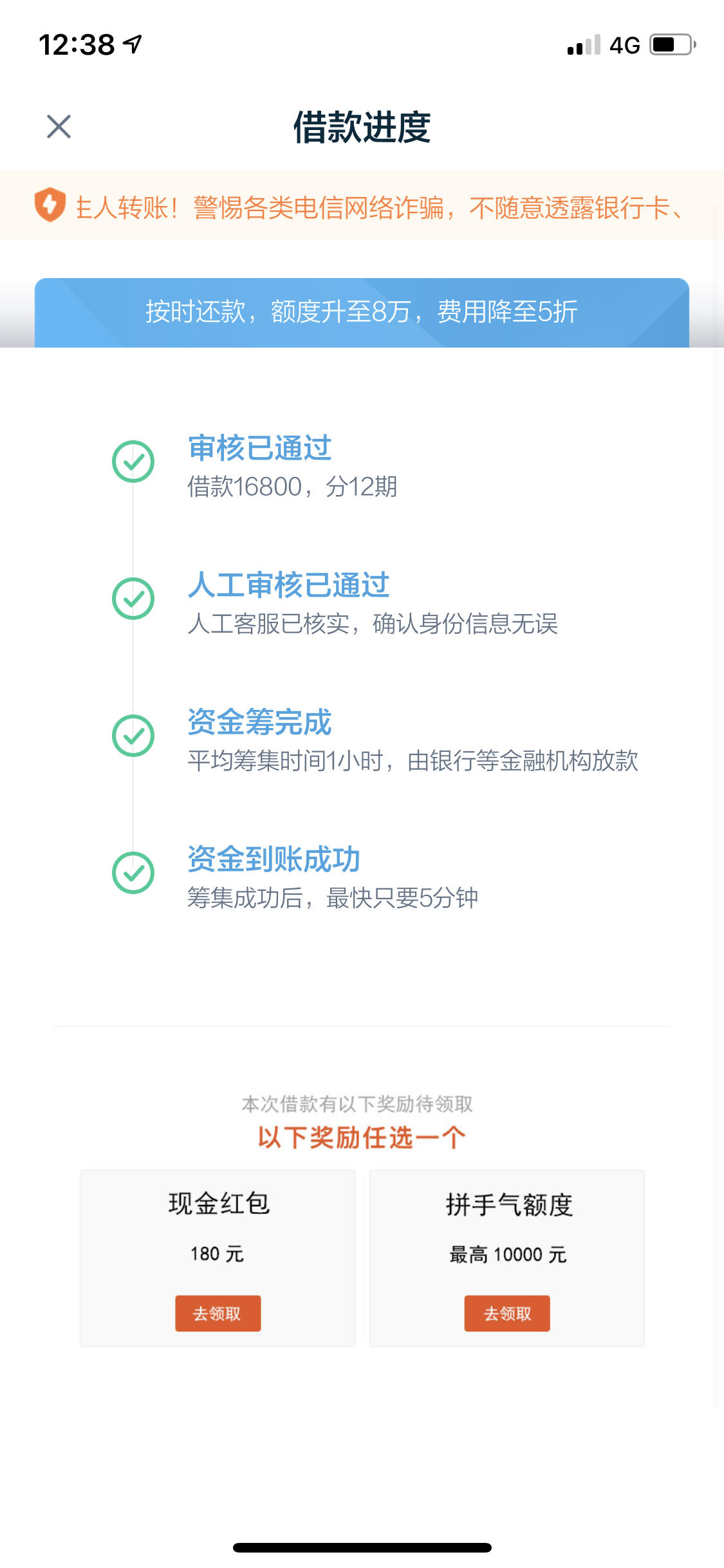
Task: Claim the 拼手气额度 reward
Action: (x=506, y=1313)
